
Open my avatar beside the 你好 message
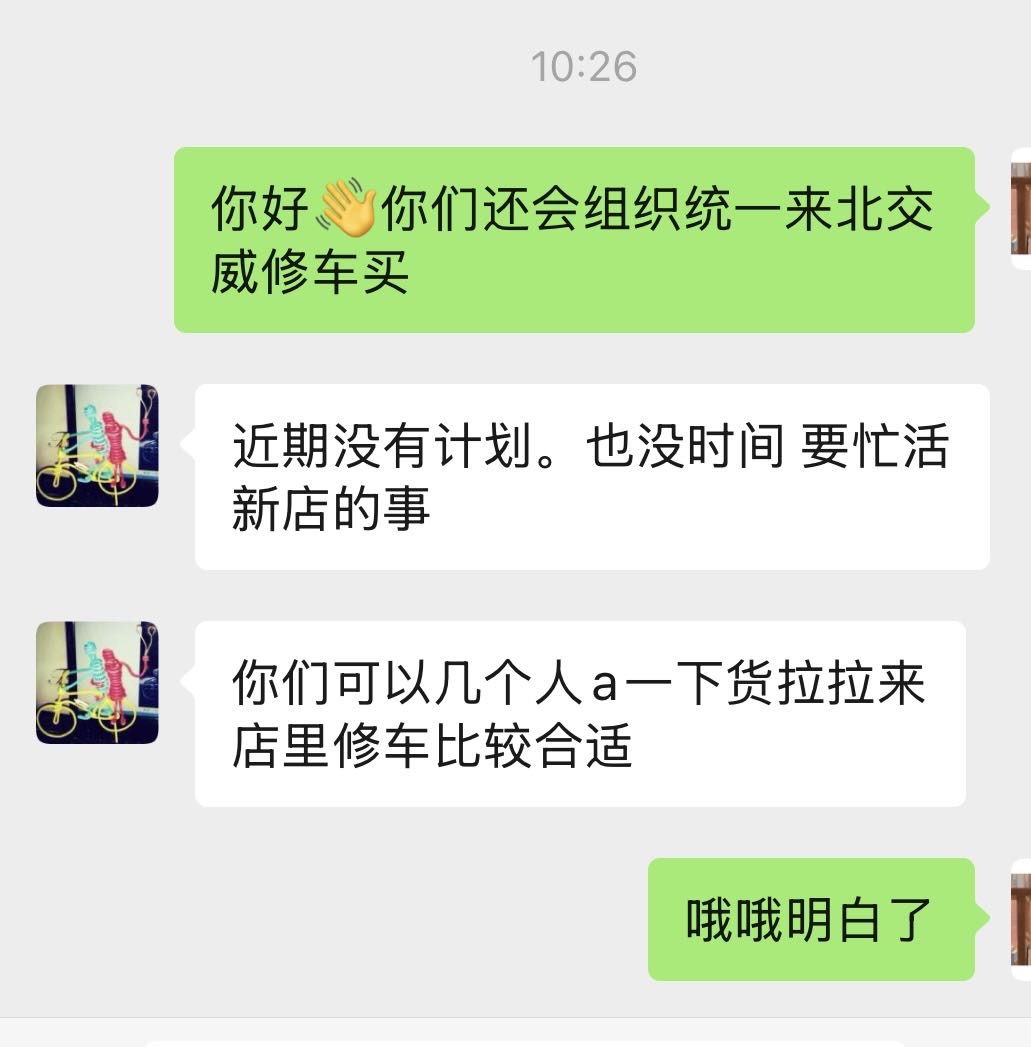point(1021,208)
